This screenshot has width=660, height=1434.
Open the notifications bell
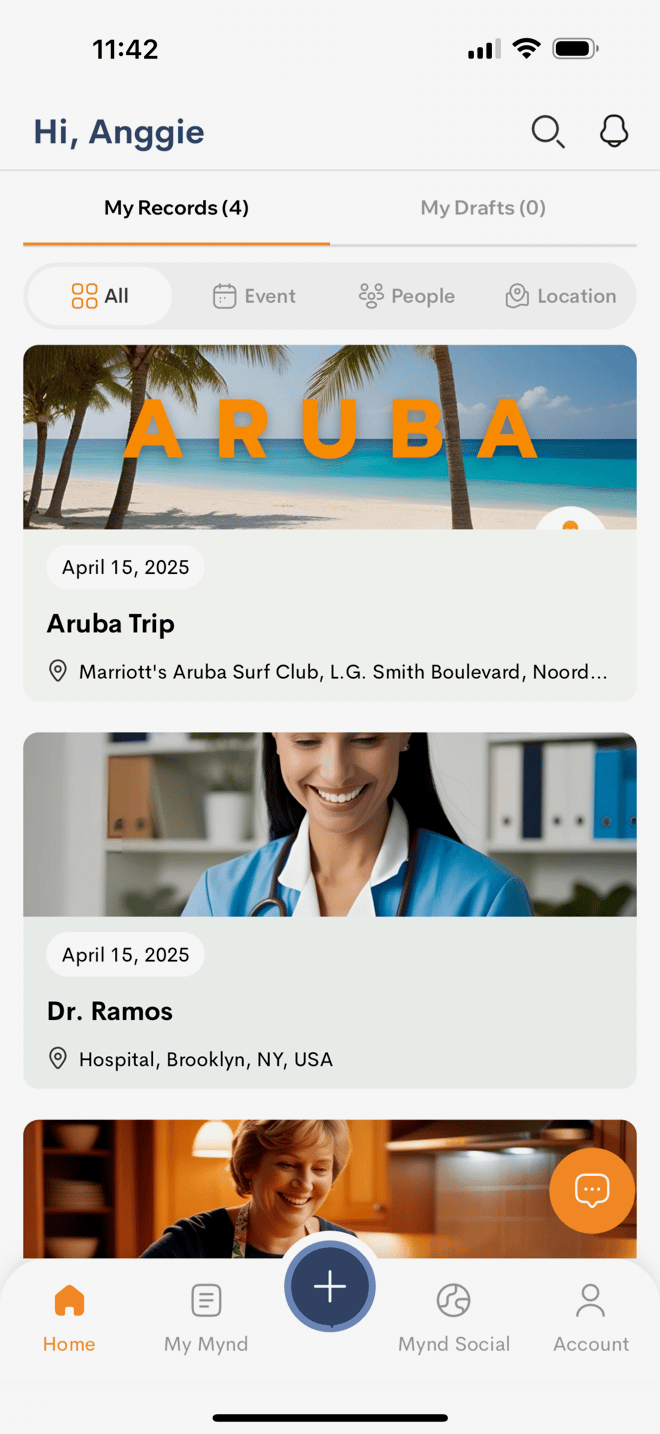point(614,132)
